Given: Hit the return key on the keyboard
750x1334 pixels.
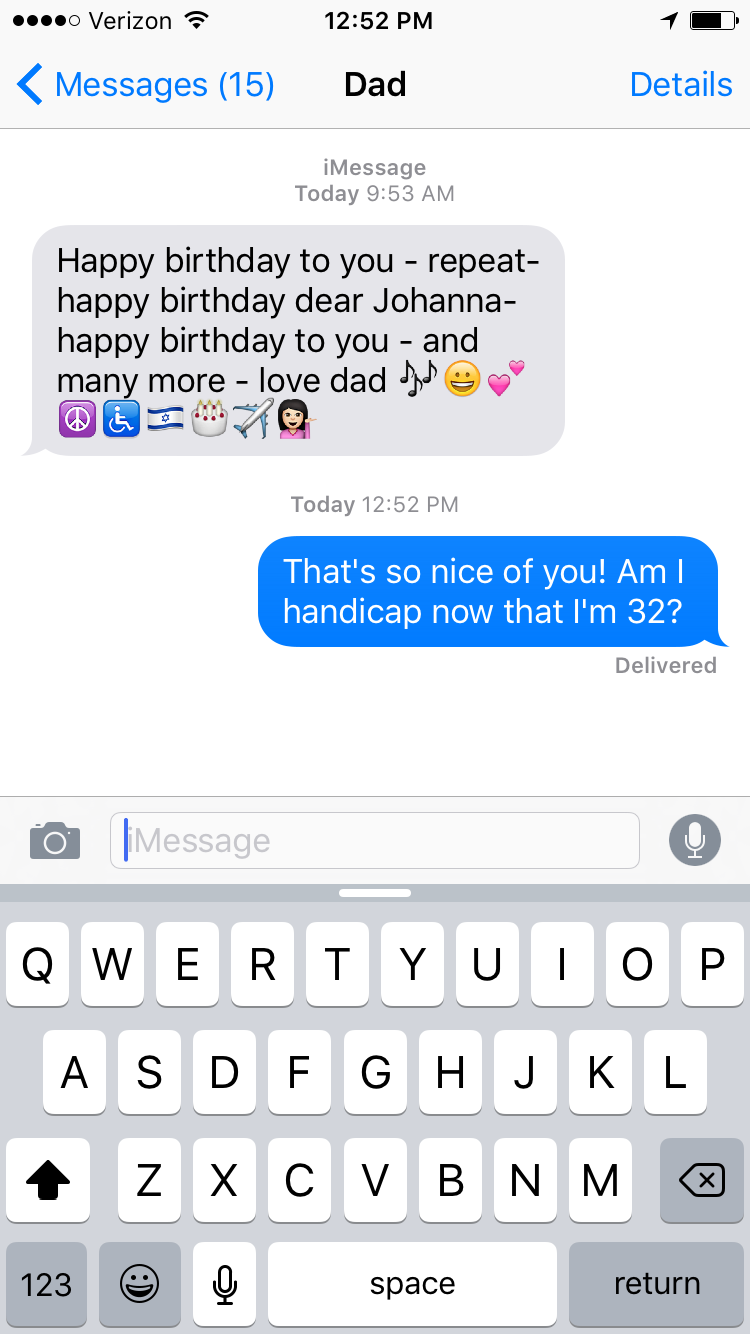Looking at the screenshot, I should (656, 1283).
